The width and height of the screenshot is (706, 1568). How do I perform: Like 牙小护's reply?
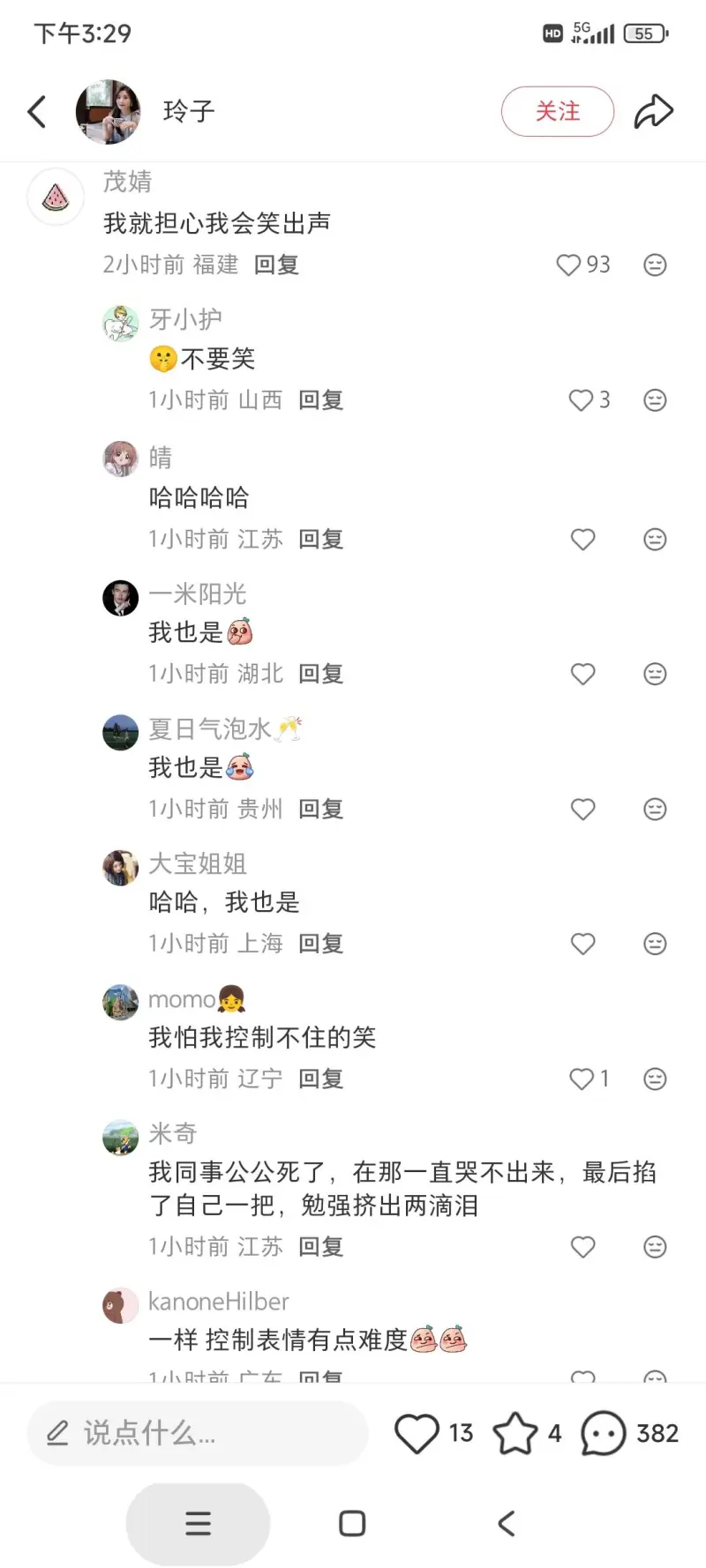tap(581, 400)
